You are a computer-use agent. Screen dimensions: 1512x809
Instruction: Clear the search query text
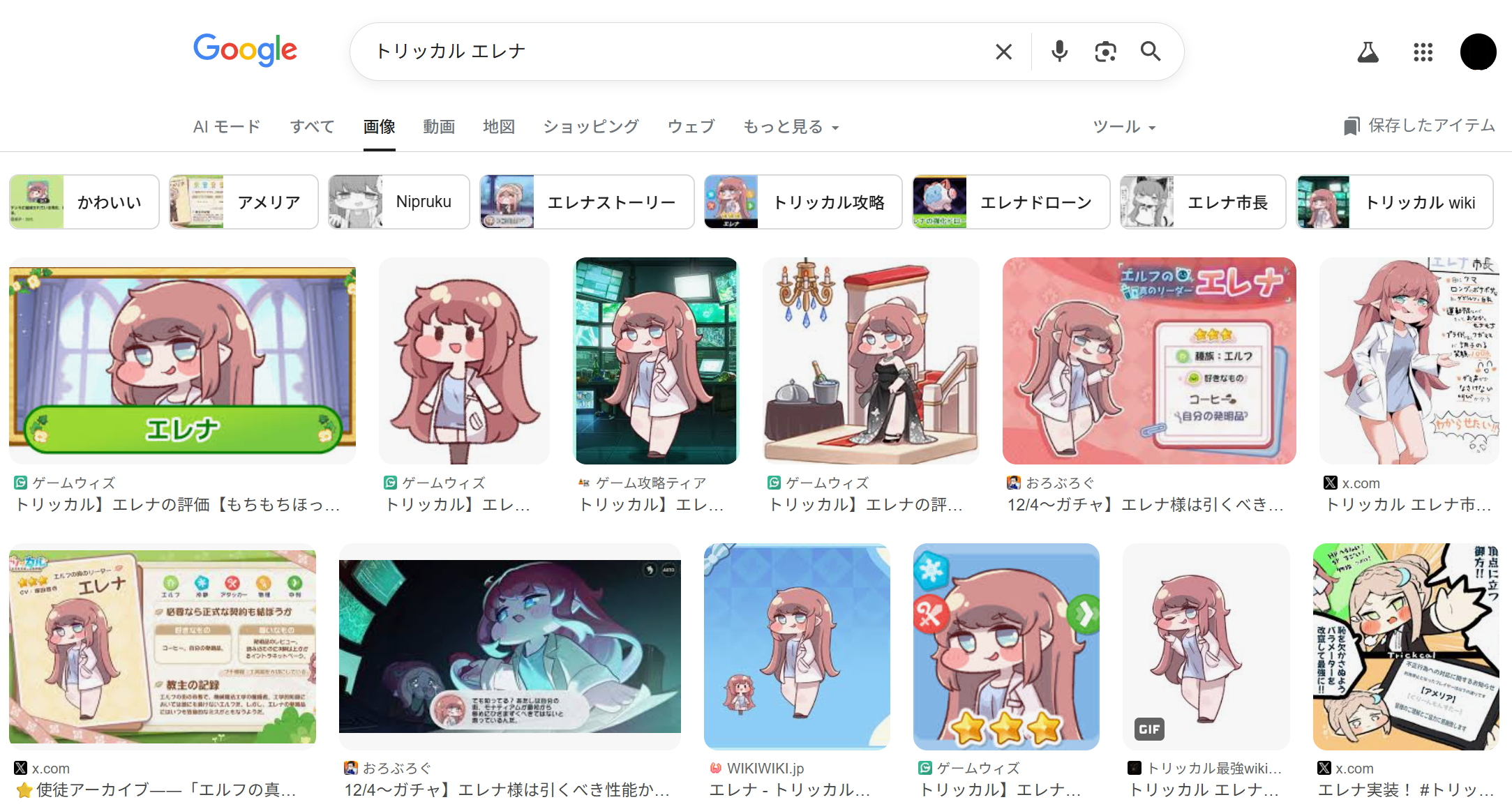pos(1003,52)
